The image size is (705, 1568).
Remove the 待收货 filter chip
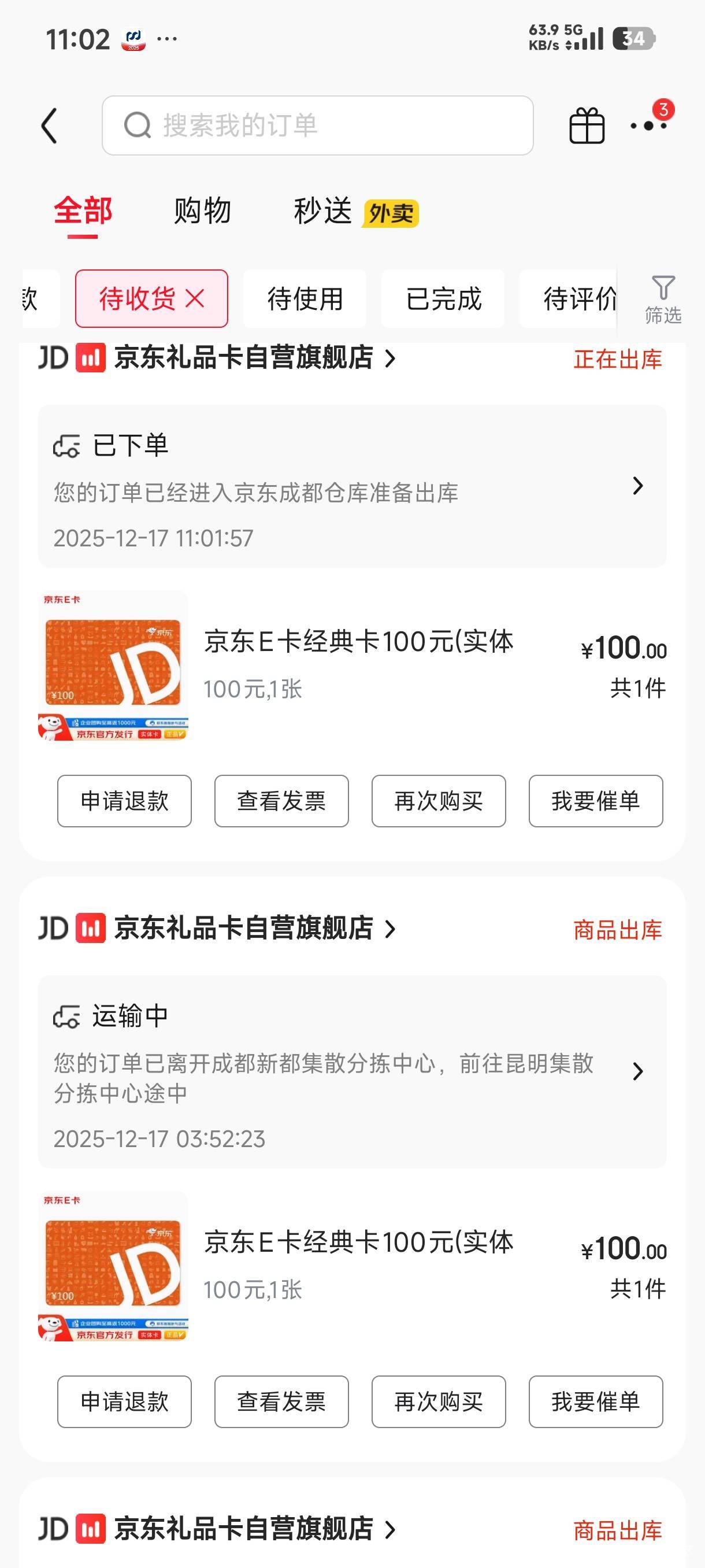[x=195, y=299]
